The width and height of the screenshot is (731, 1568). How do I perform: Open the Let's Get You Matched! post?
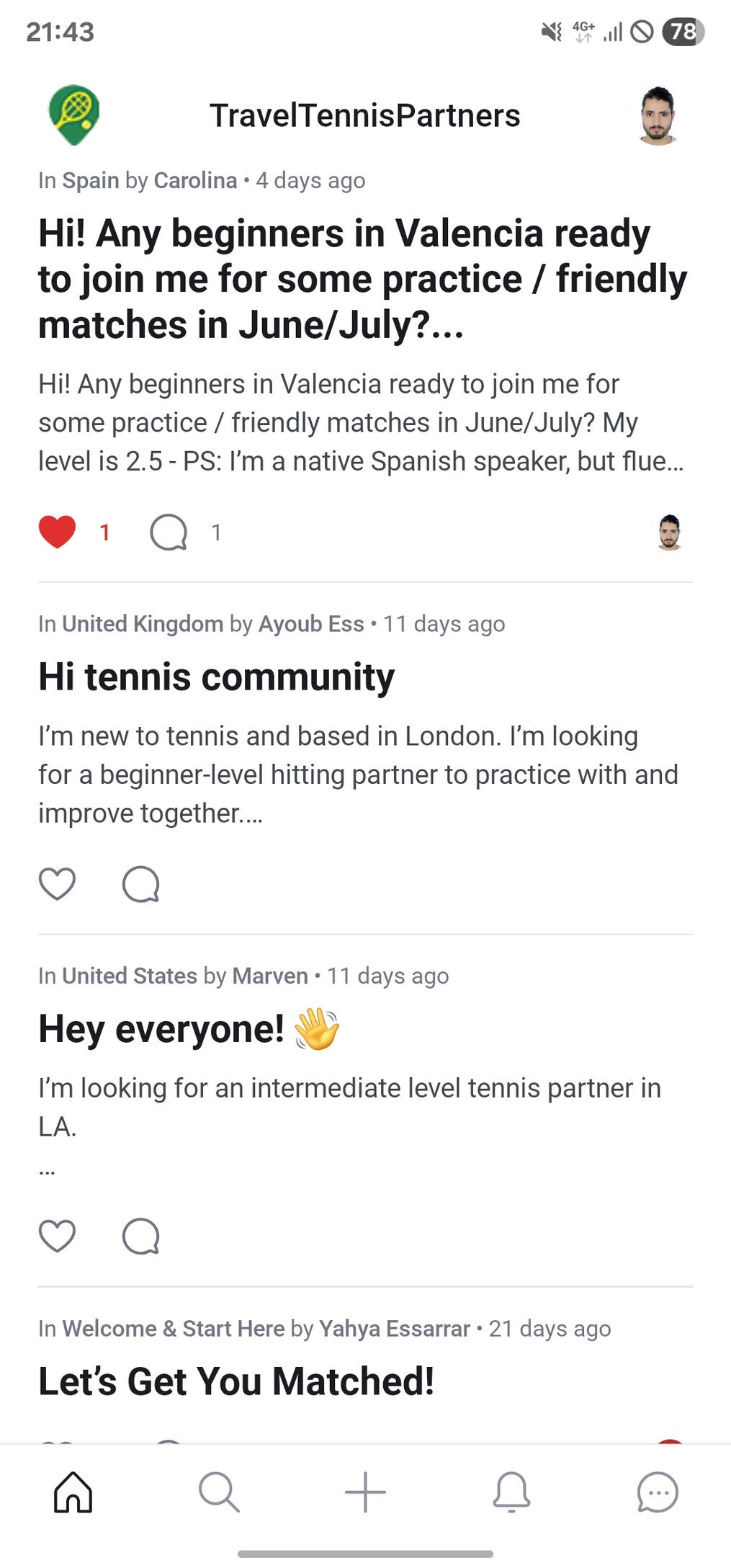(236, 1381)
